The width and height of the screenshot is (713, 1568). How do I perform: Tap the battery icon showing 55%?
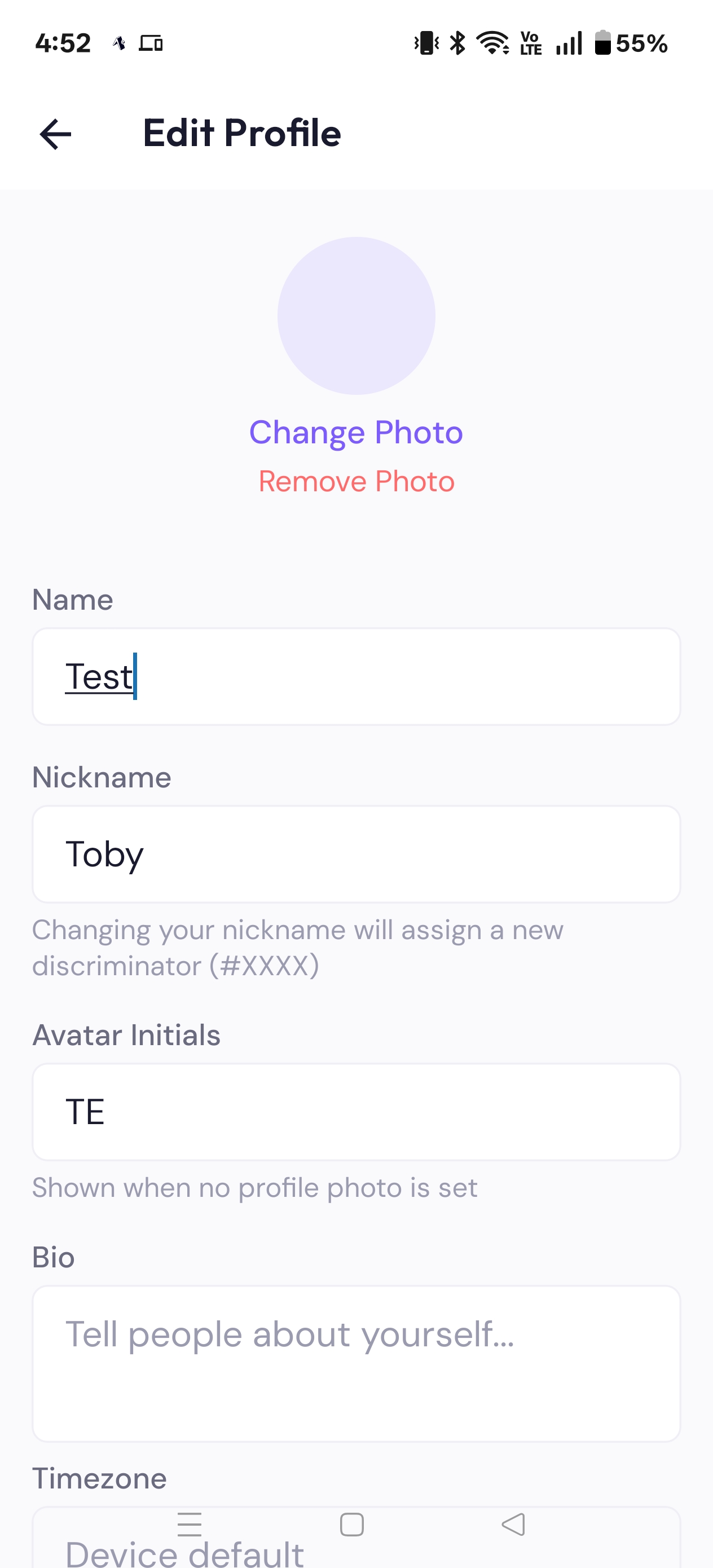pos(601,43)
